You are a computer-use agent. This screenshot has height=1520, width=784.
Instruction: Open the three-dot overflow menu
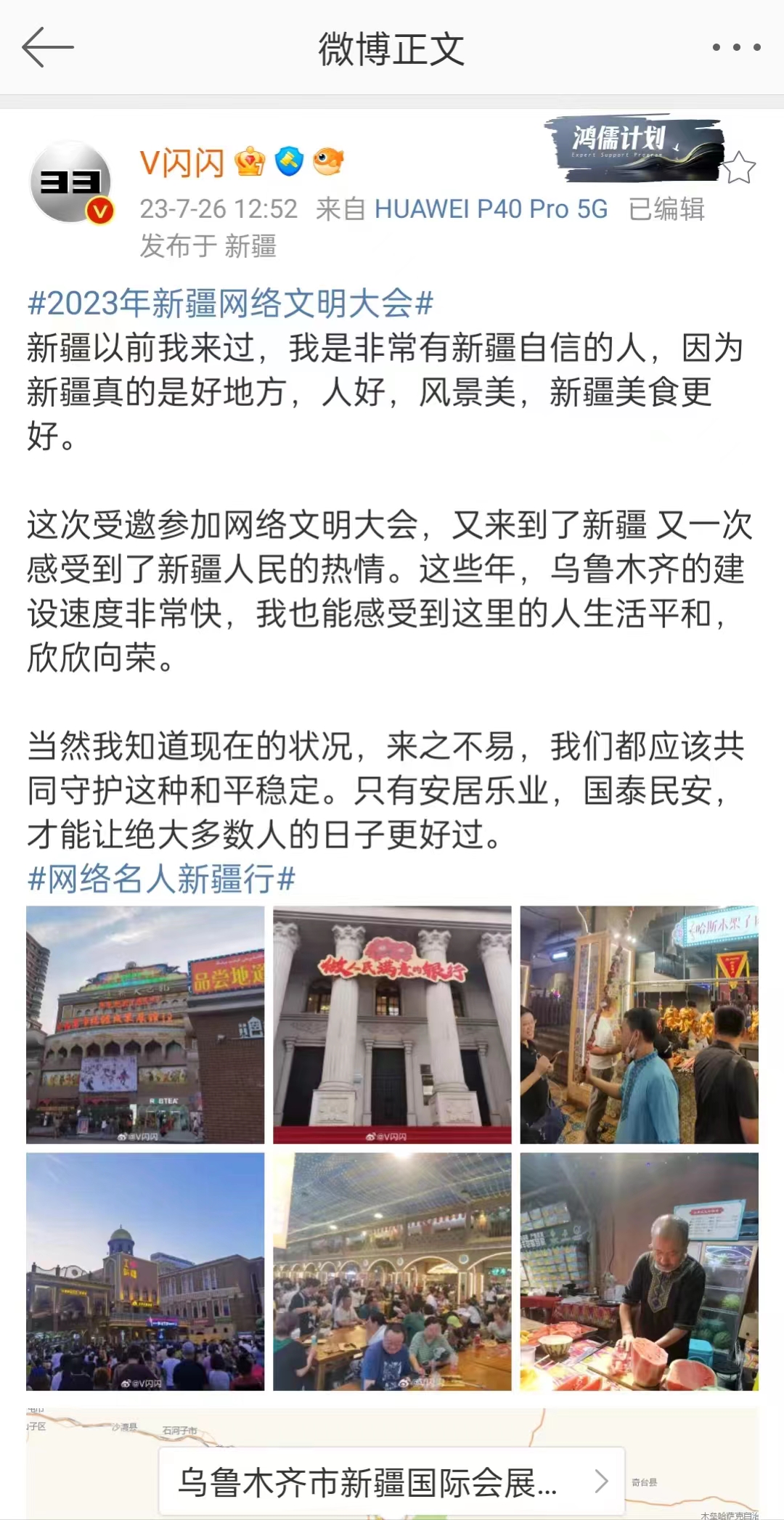[x=736, y=48]
